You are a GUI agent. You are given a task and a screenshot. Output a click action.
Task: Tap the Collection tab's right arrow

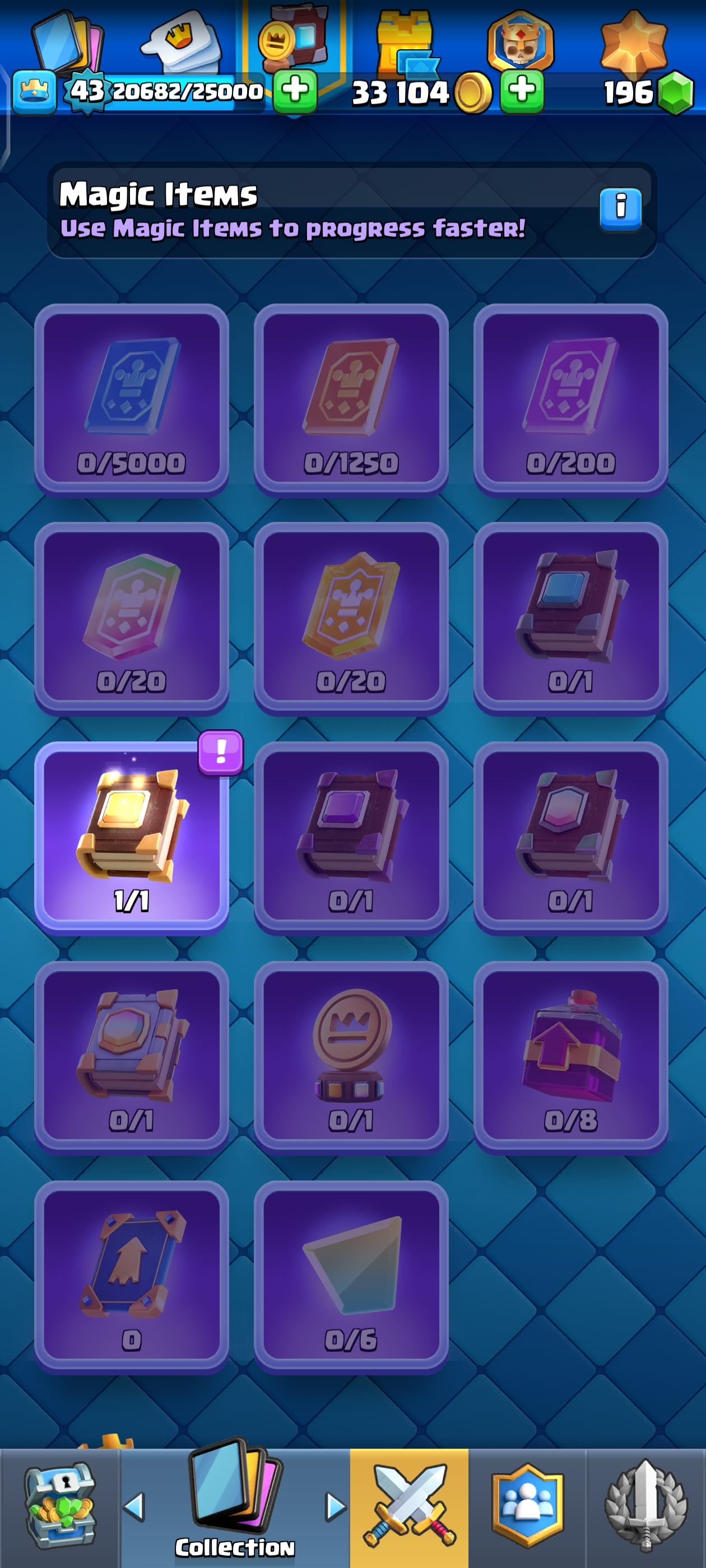click(335, 1506)
